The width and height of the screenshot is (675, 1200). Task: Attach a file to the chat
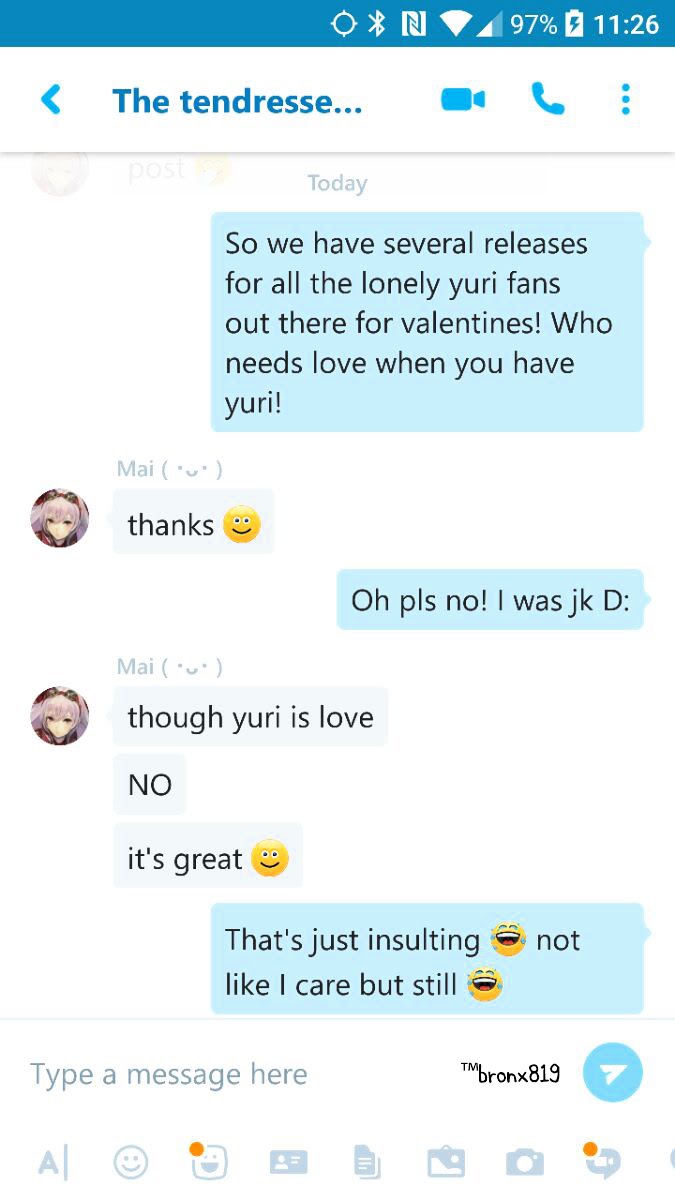367,1162
